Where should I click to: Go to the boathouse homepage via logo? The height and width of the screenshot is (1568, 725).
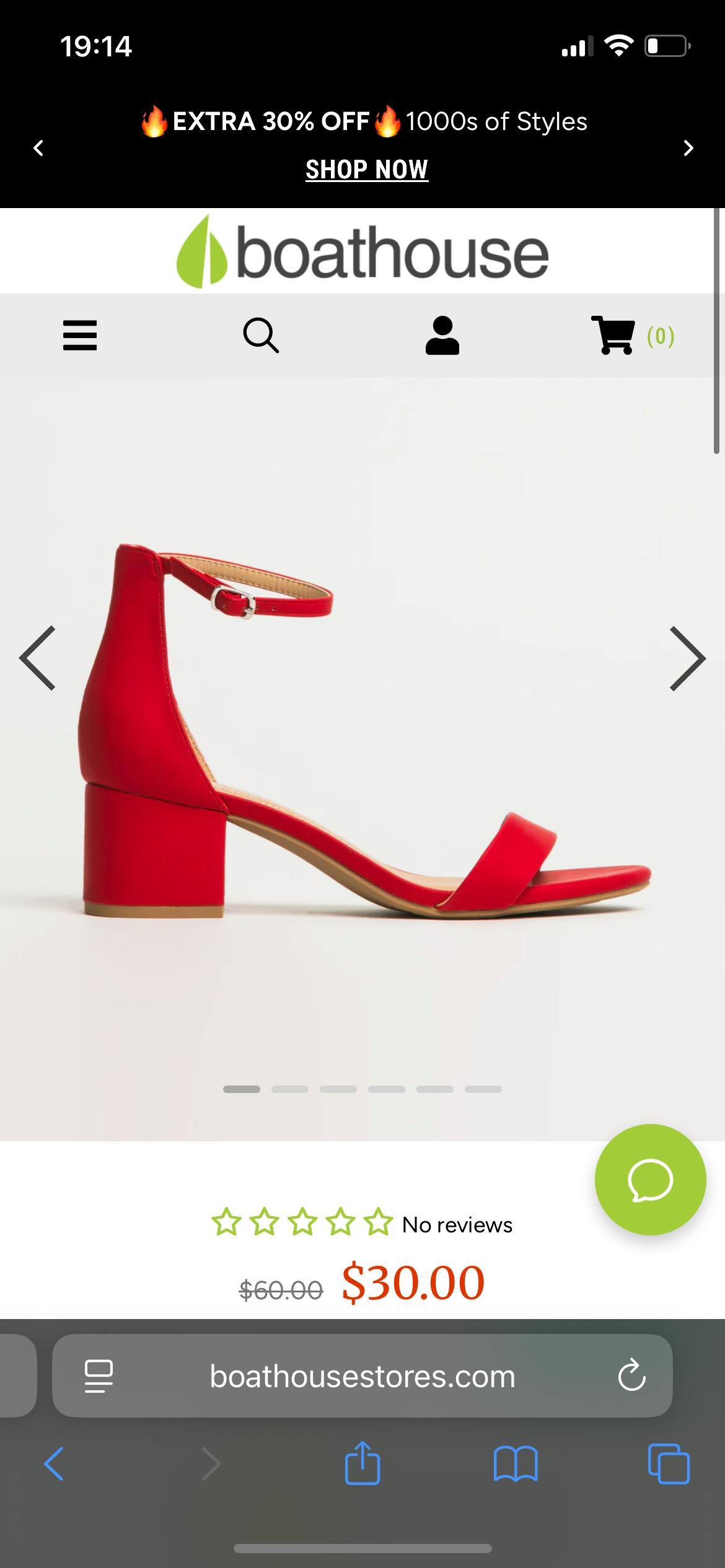point(362,252)
